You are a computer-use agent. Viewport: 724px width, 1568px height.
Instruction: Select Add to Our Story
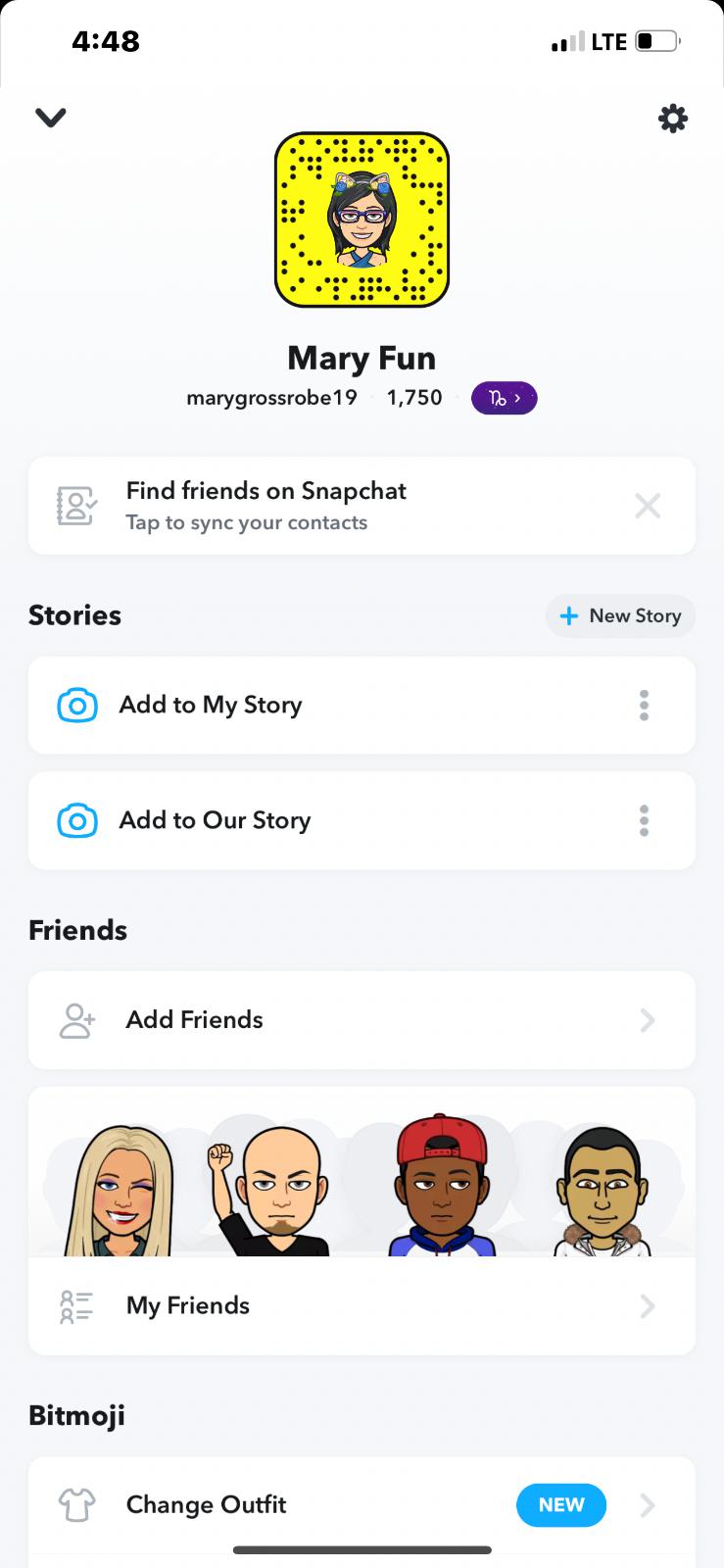216,820
